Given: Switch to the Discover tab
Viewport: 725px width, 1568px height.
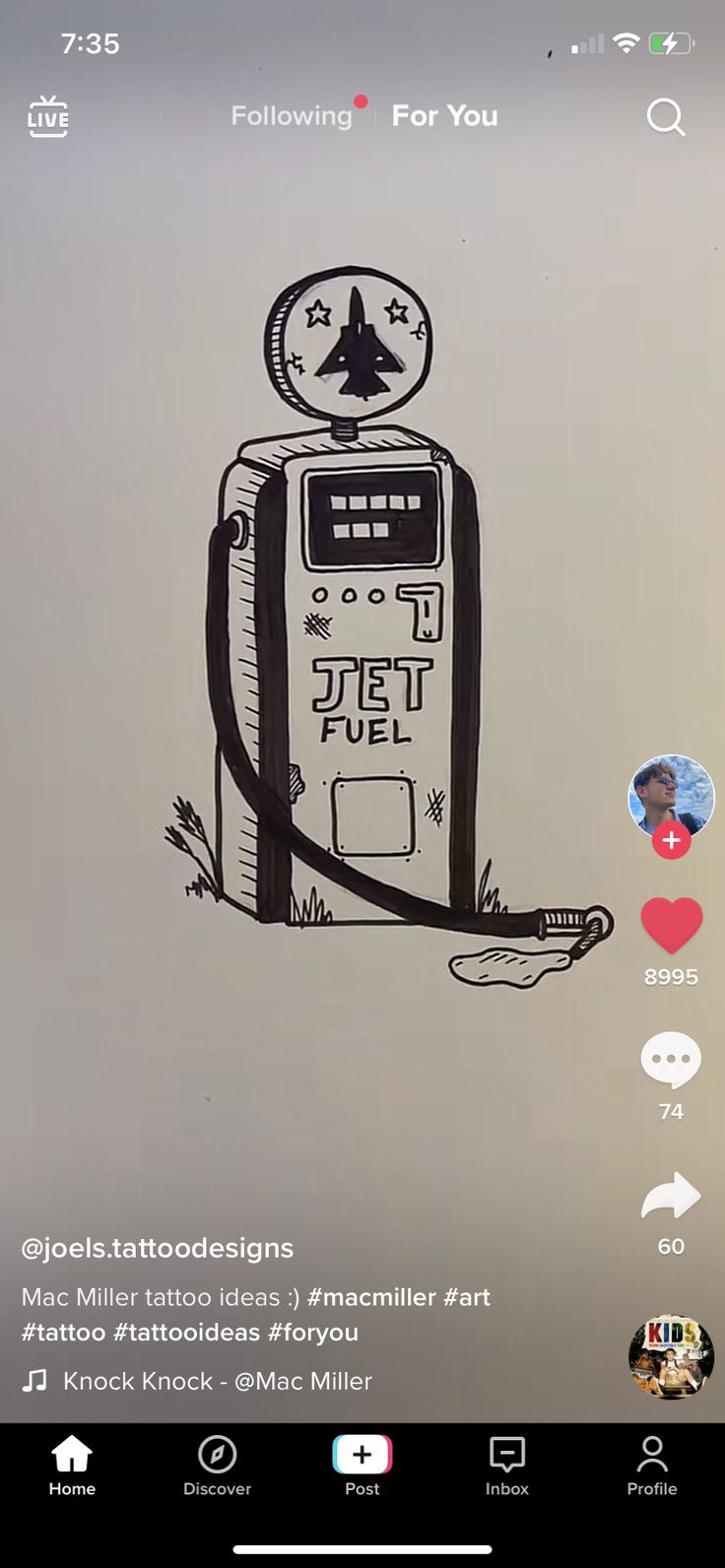Looking at the screenshot, I should [x=217, y=1466].
